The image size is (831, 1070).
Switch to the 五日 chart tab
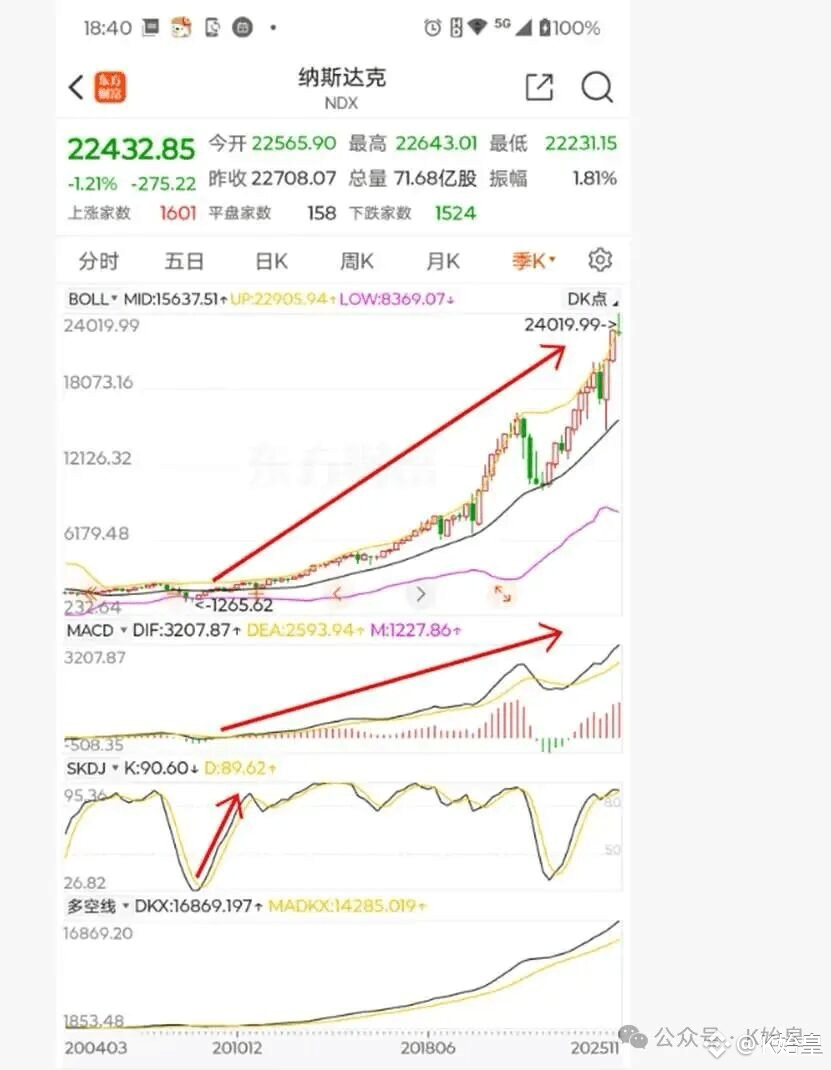point(184,261)
